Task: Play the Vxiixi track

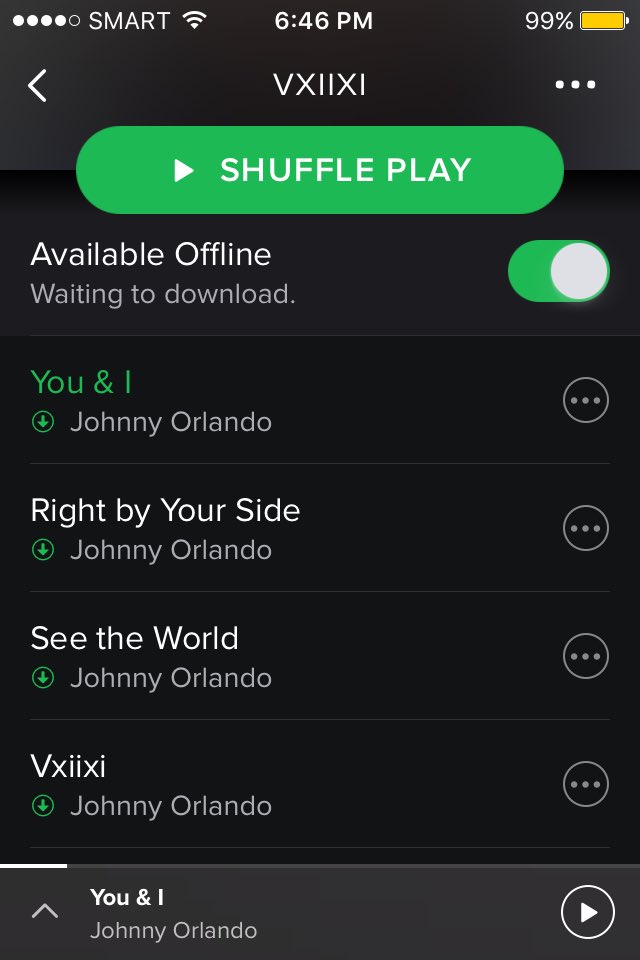Action: 288,784
